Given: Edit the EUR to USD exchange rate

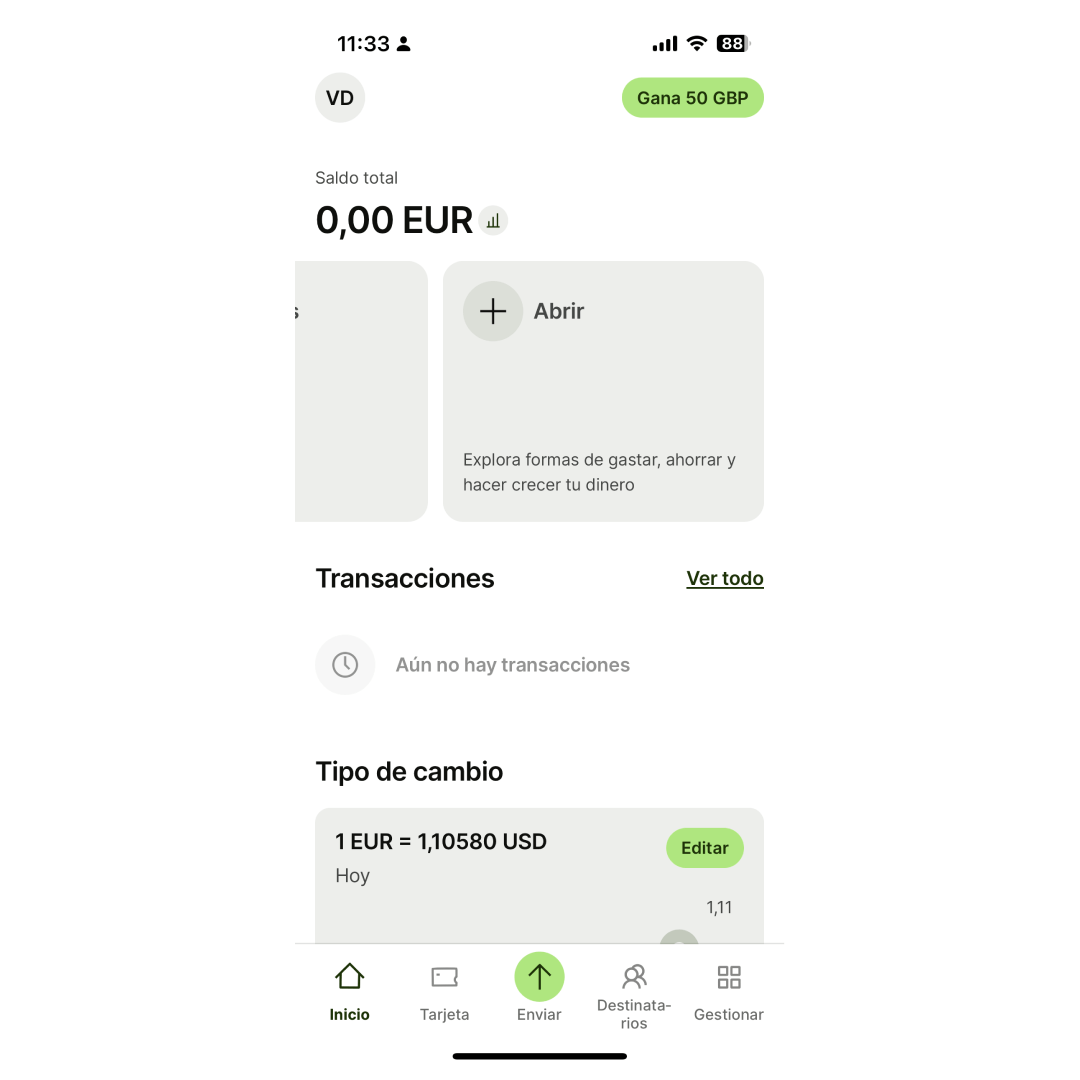Looking at the screenshot, I should (704, 848).
